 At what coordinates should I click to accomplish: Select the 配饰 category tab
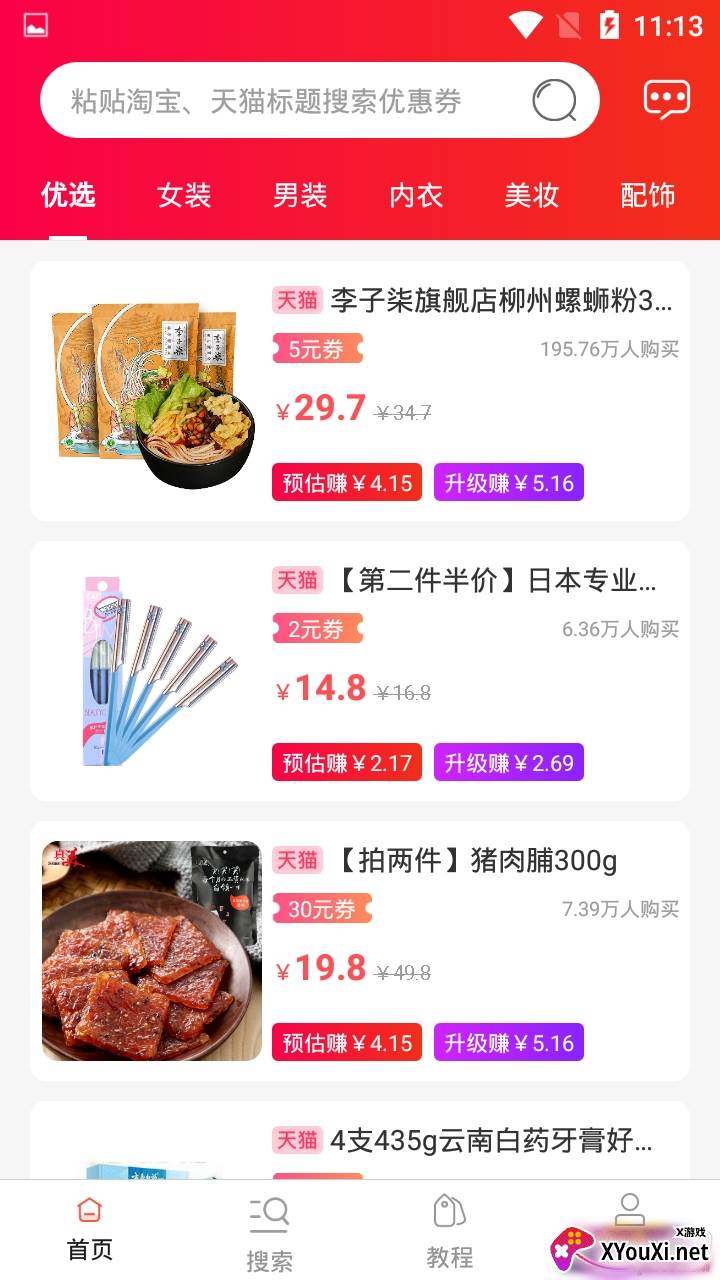(x=648, y=196)
